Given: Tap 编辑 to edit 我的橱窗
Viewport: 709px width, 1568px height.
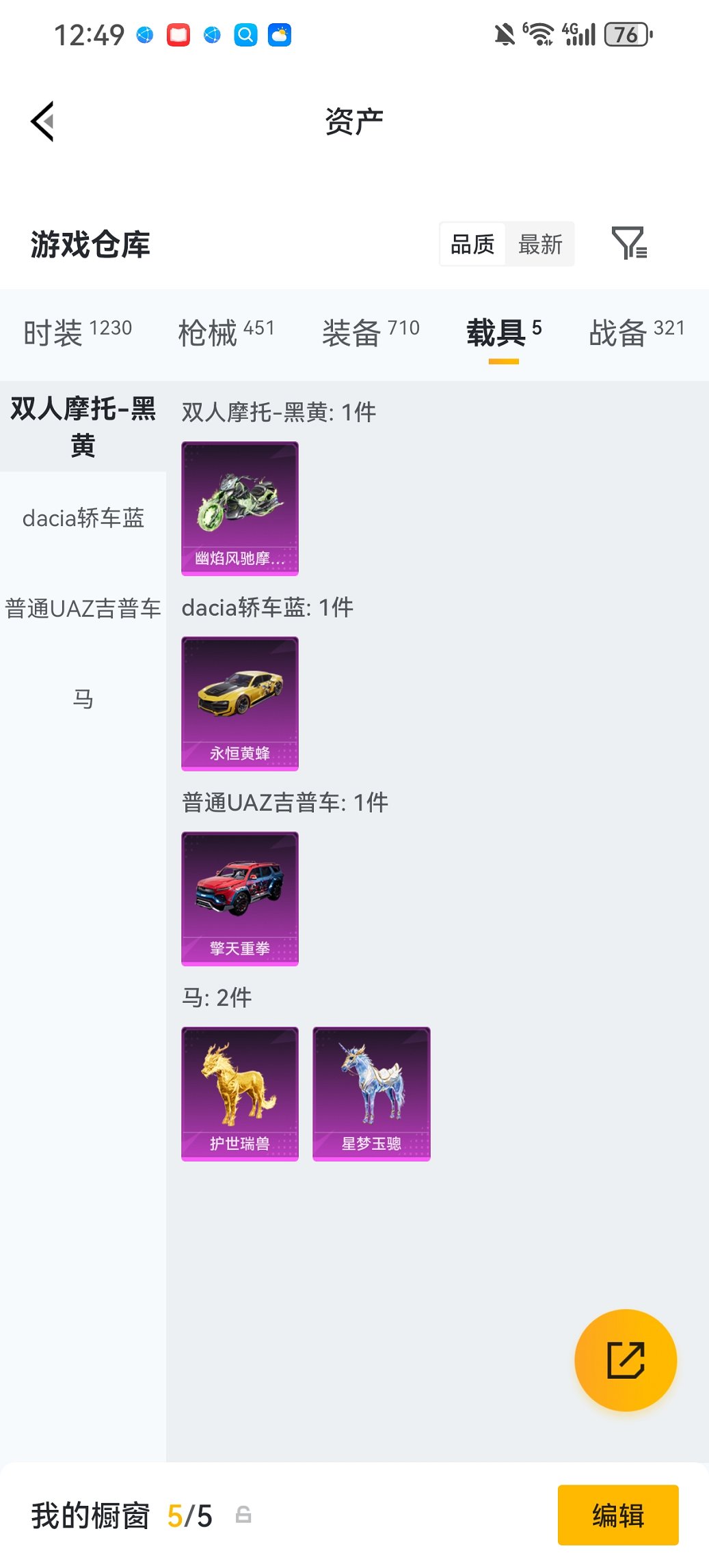Looking at the screenshot, I should click(617, 1515).
